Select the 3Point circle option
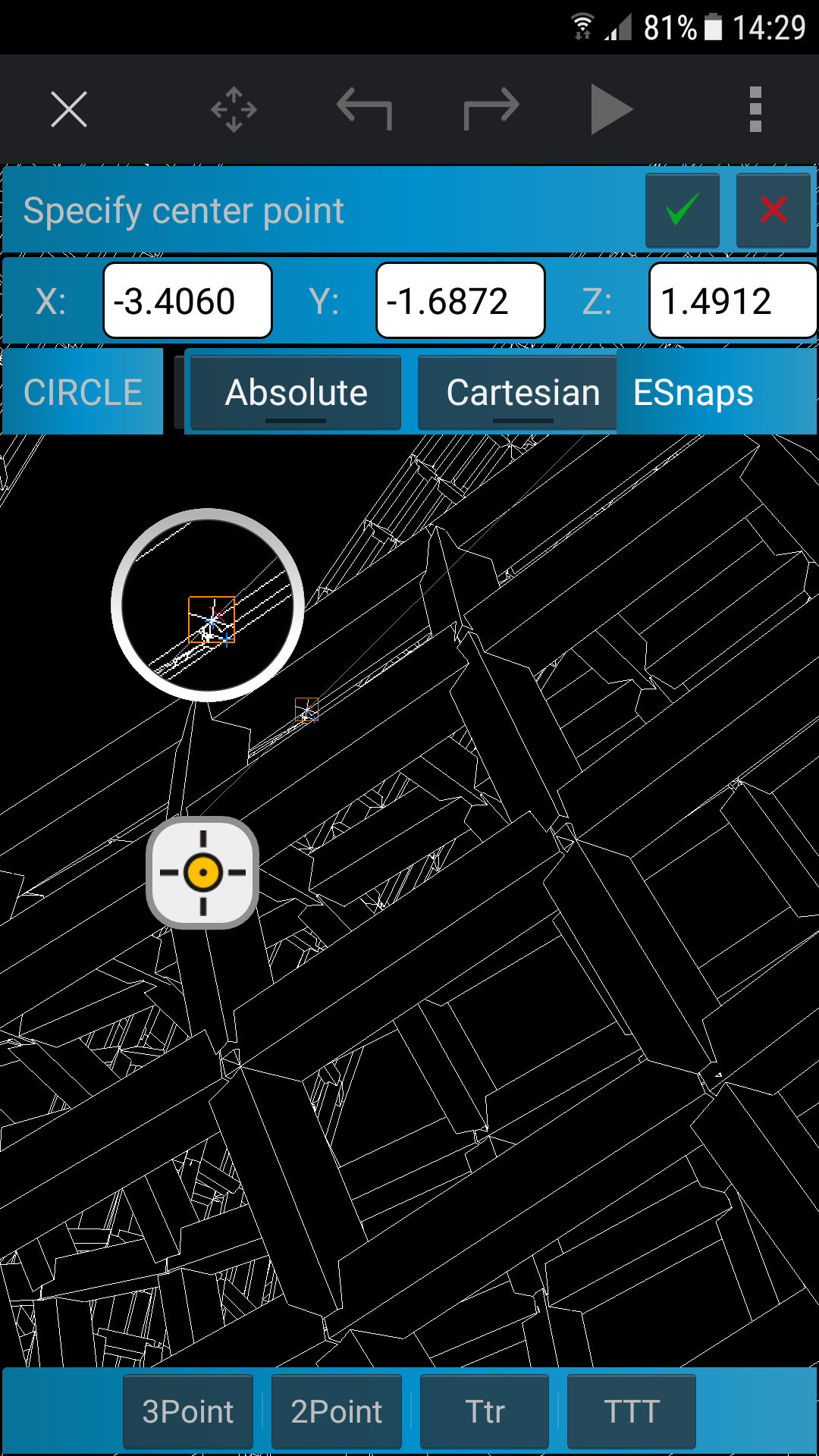The height and width of the screenshot is (1456, 819). point(188,1412)
